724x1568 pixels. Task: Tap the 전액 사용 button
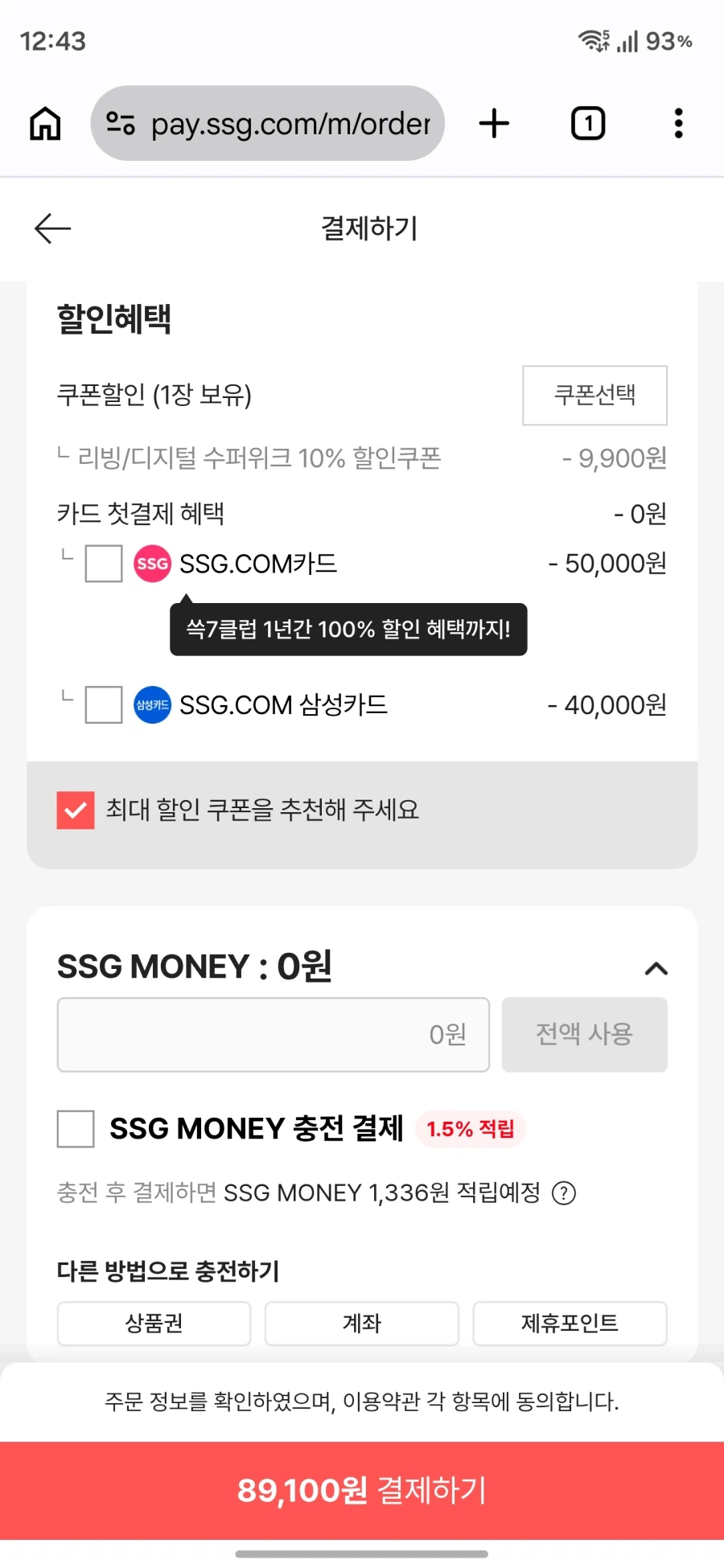click(x=585, y=1034)
